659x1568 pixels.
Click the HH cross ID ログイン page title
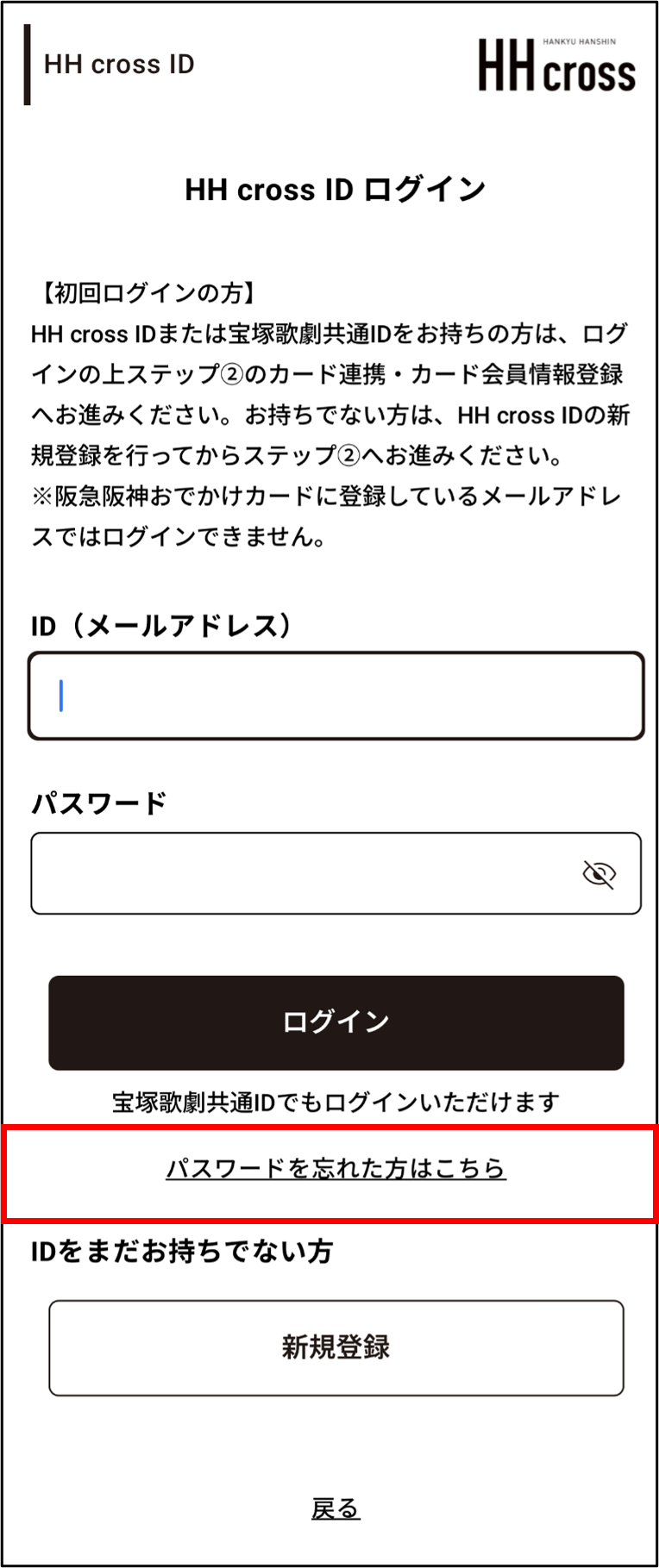tap(336, 189)
